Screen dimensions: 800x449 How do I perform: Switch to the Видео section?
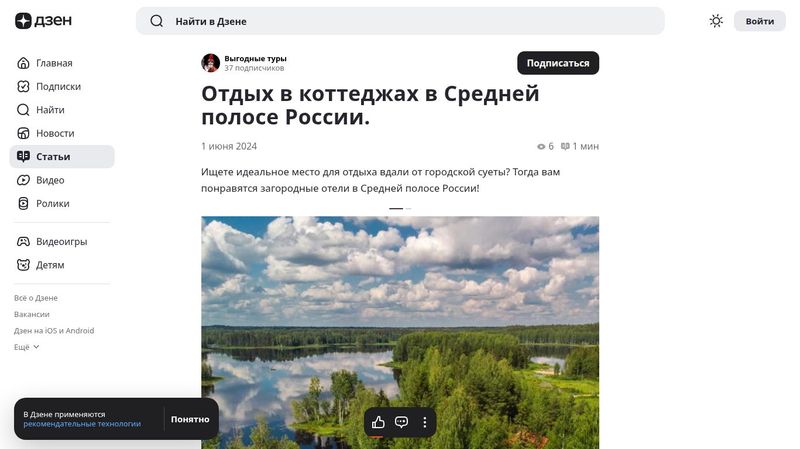click(x=50, y=180)
